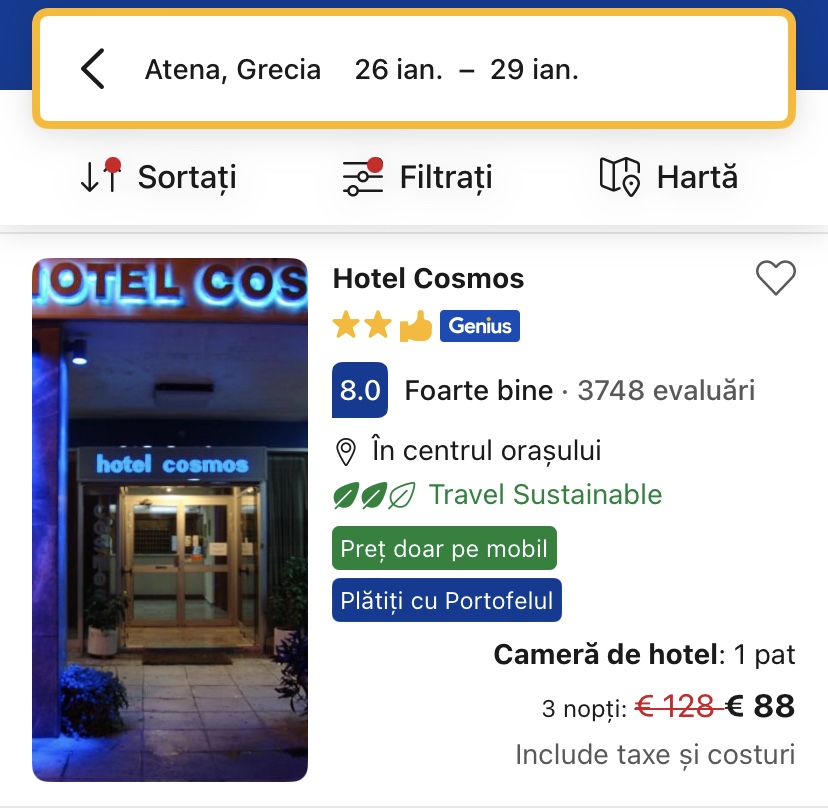Open the Filtrați filter options
The height and width of the screenshot is (809, 828).
[x=417, y=177]
